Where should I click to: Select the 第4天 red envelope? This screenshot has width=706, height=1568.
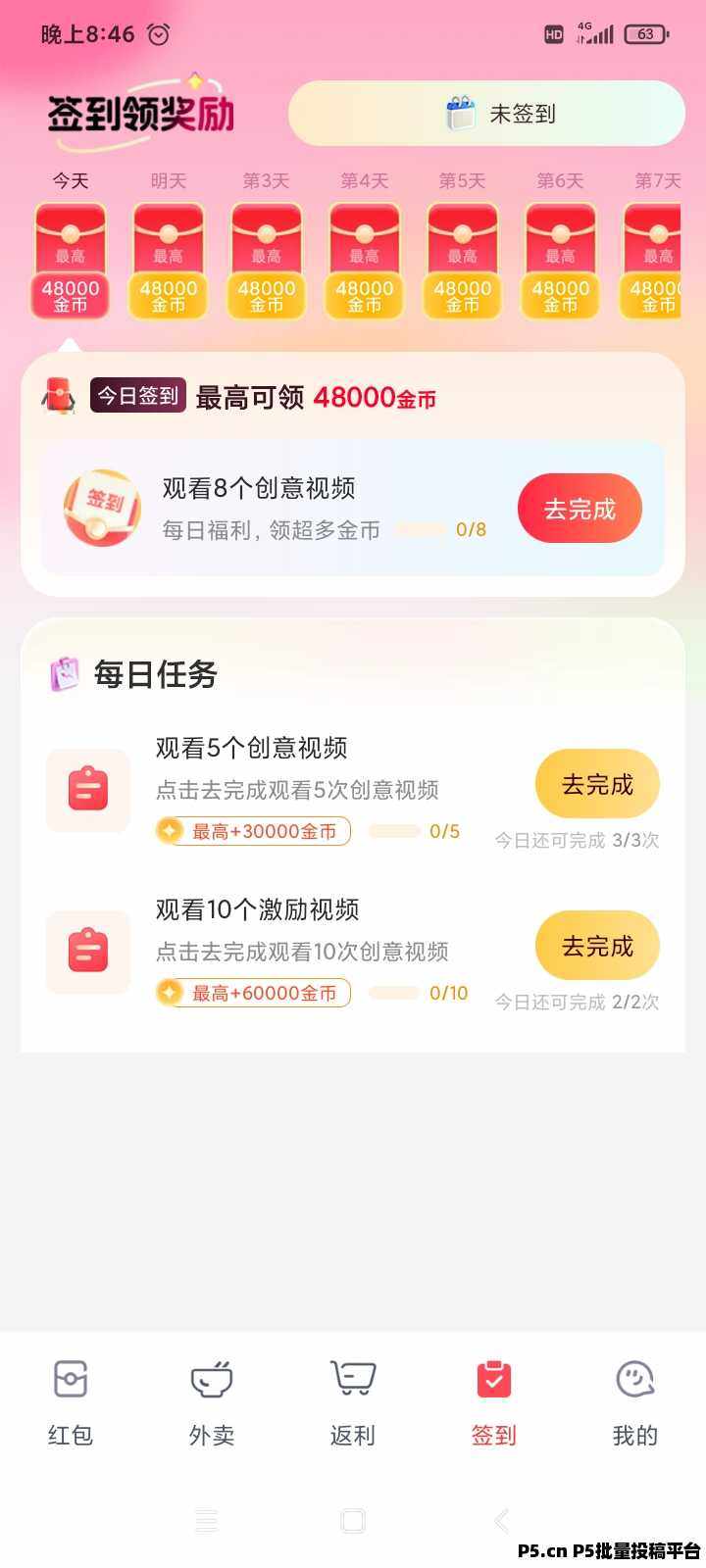pos(365,261)
